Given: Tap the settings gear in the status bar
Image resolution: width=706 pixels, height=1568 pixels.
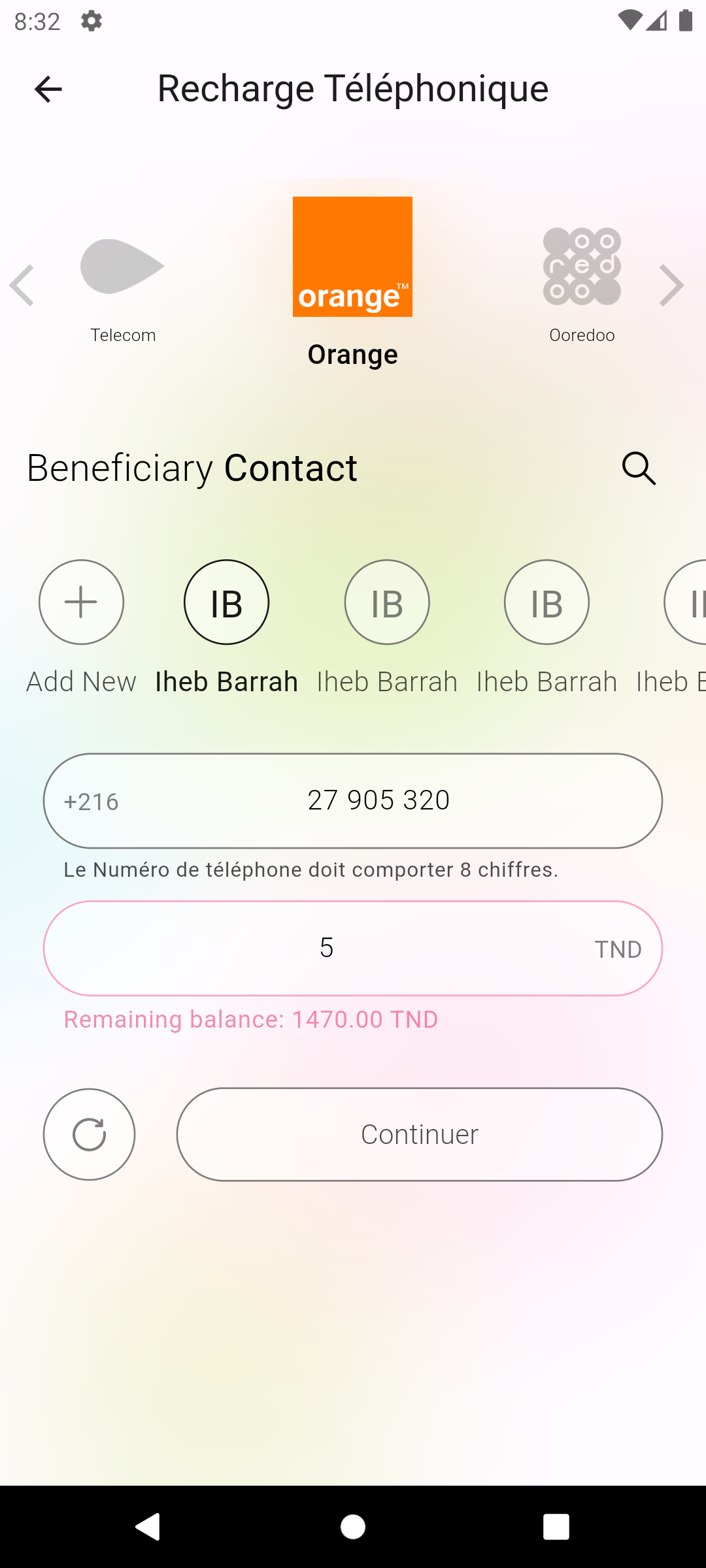Looking at the screenshot, I should pyautogui.click(x=90, y=21).
